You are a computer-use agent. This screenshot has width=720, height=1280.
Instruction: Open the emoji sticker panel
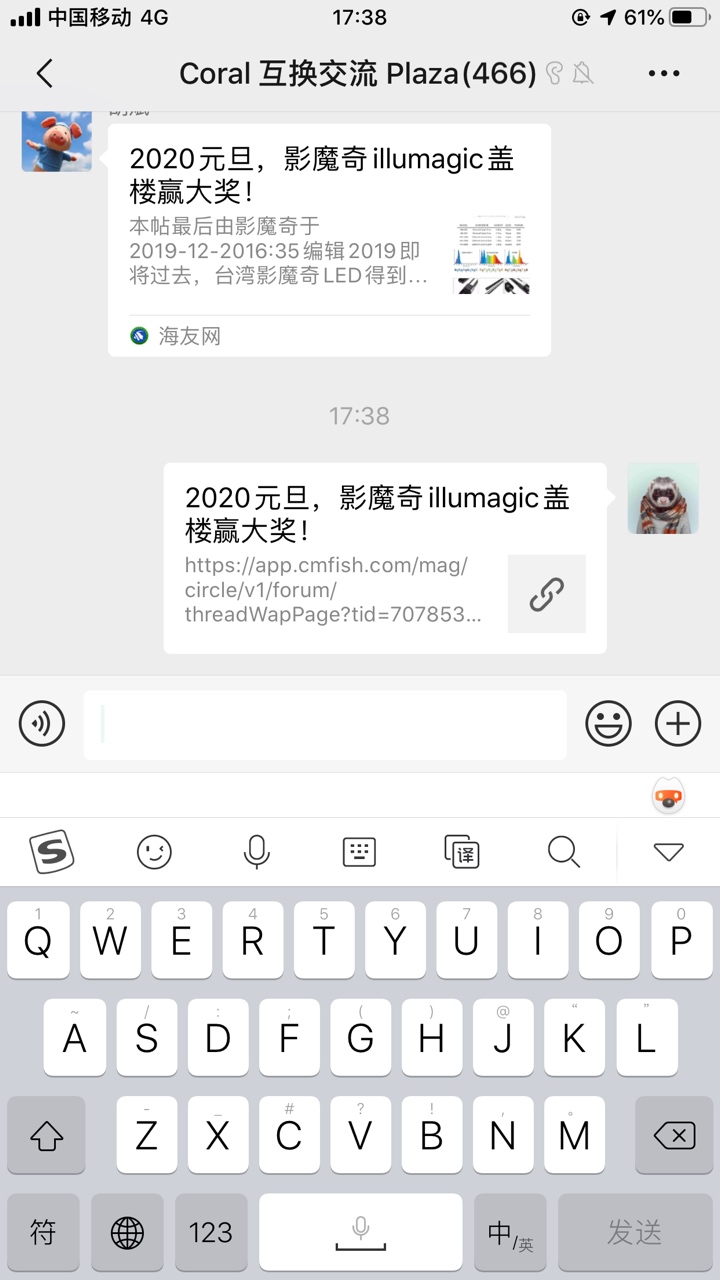coord(608,723)
